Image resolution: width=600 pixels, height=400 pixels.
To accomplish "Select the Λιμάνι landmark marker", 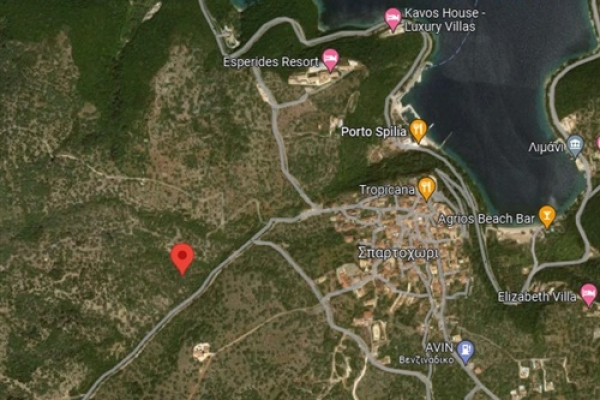I will point(574,146).
